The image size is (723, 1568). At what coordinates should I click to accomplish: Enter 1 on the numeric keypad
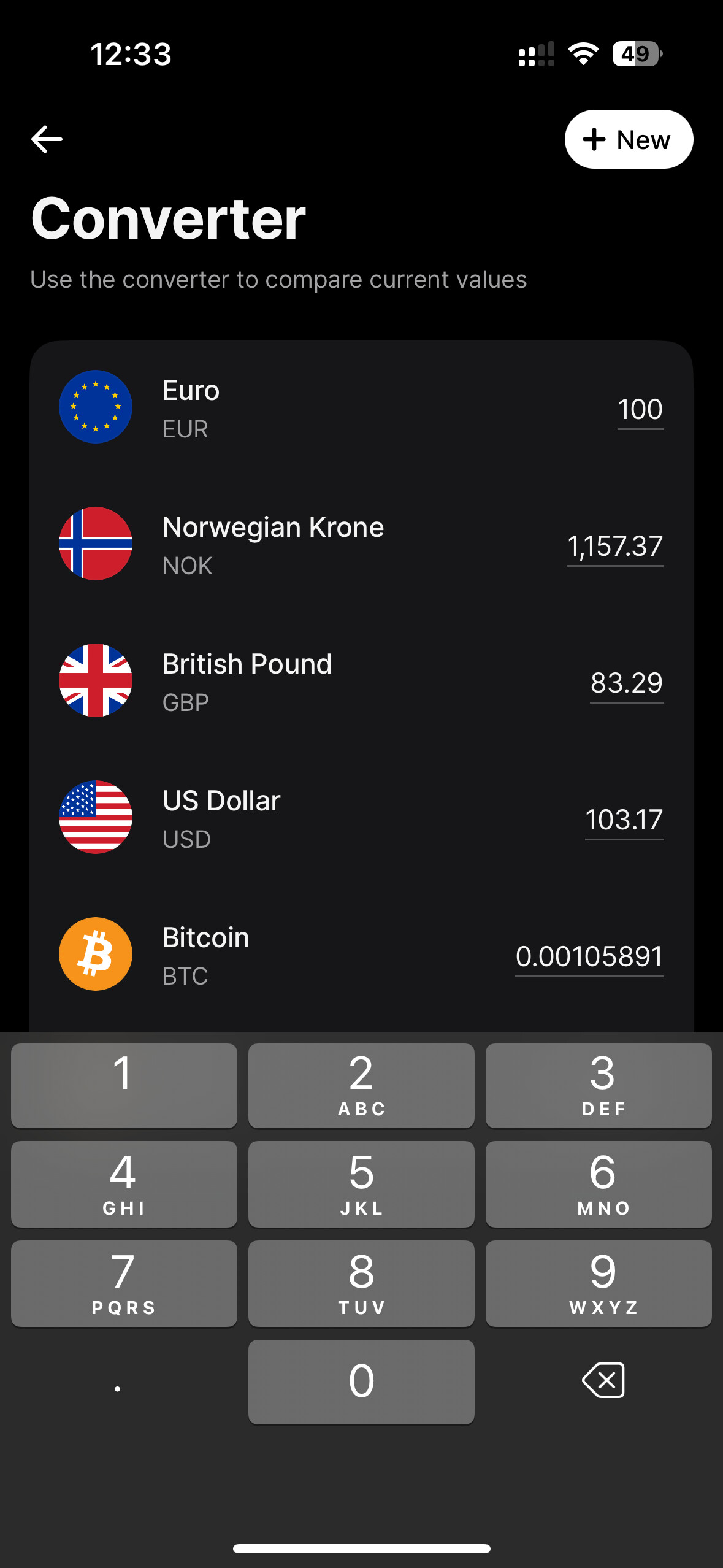coord(124,1085)
